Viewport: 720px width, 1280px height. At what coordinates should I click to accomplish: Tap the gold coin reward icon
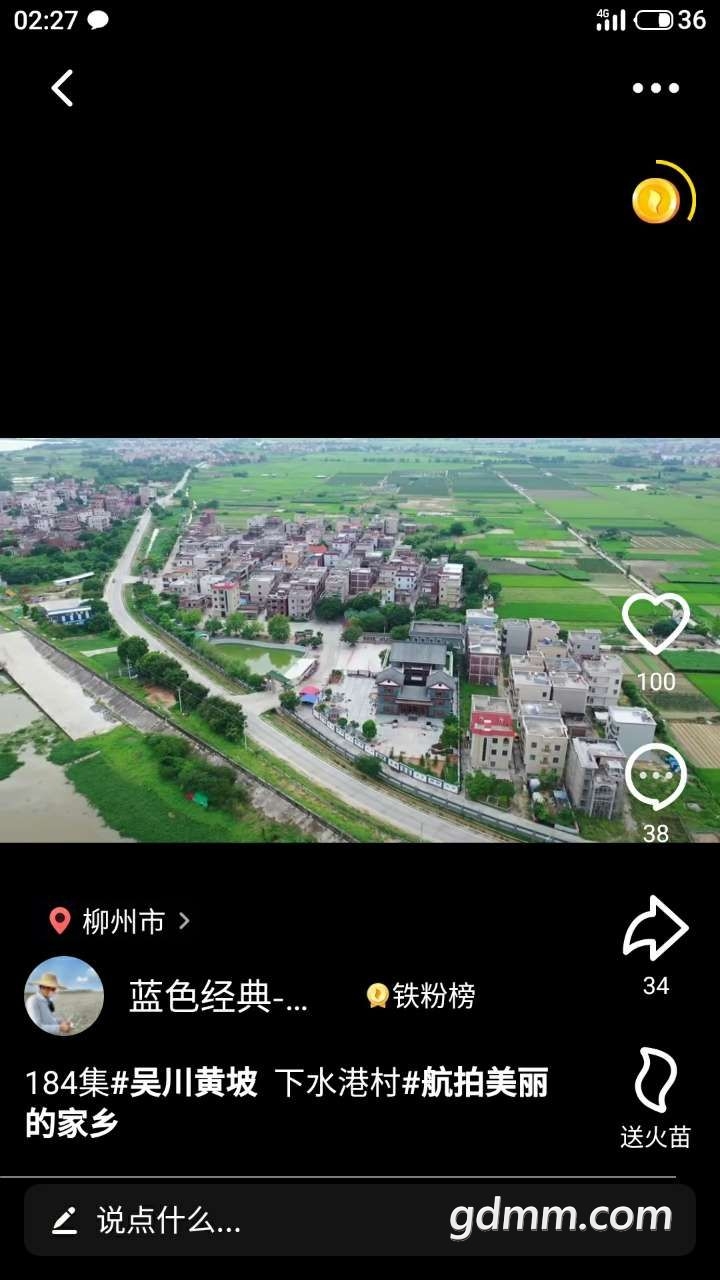[x=657, y=200]
